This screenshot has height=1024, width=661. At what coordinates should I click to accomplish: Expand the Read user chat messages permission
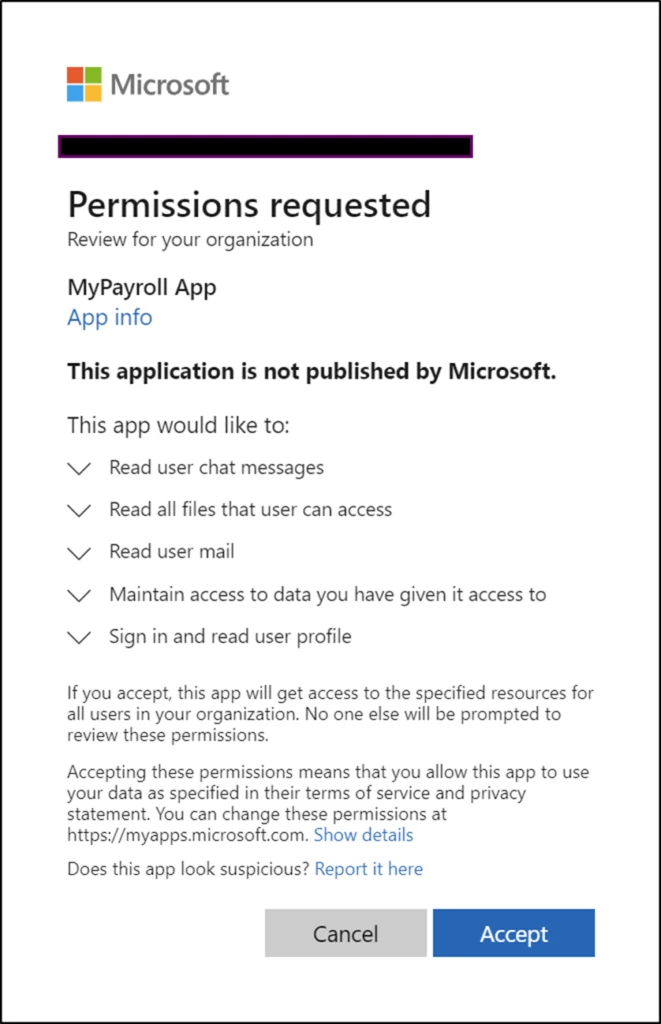(79, 468)
